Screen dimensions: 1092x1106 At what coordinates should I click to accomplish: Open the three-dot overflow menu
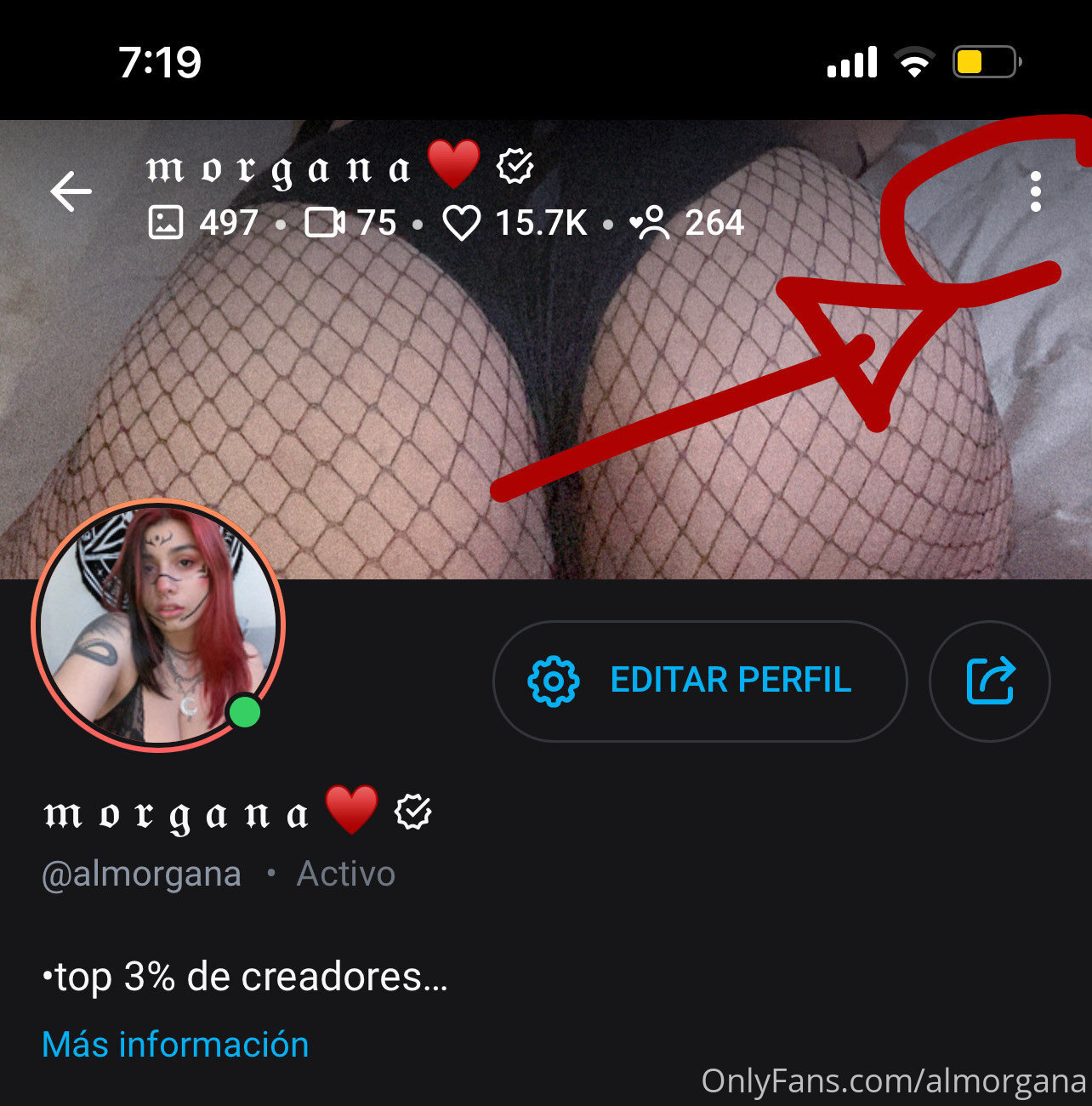pyautogui.click(x=1035, y=191)
